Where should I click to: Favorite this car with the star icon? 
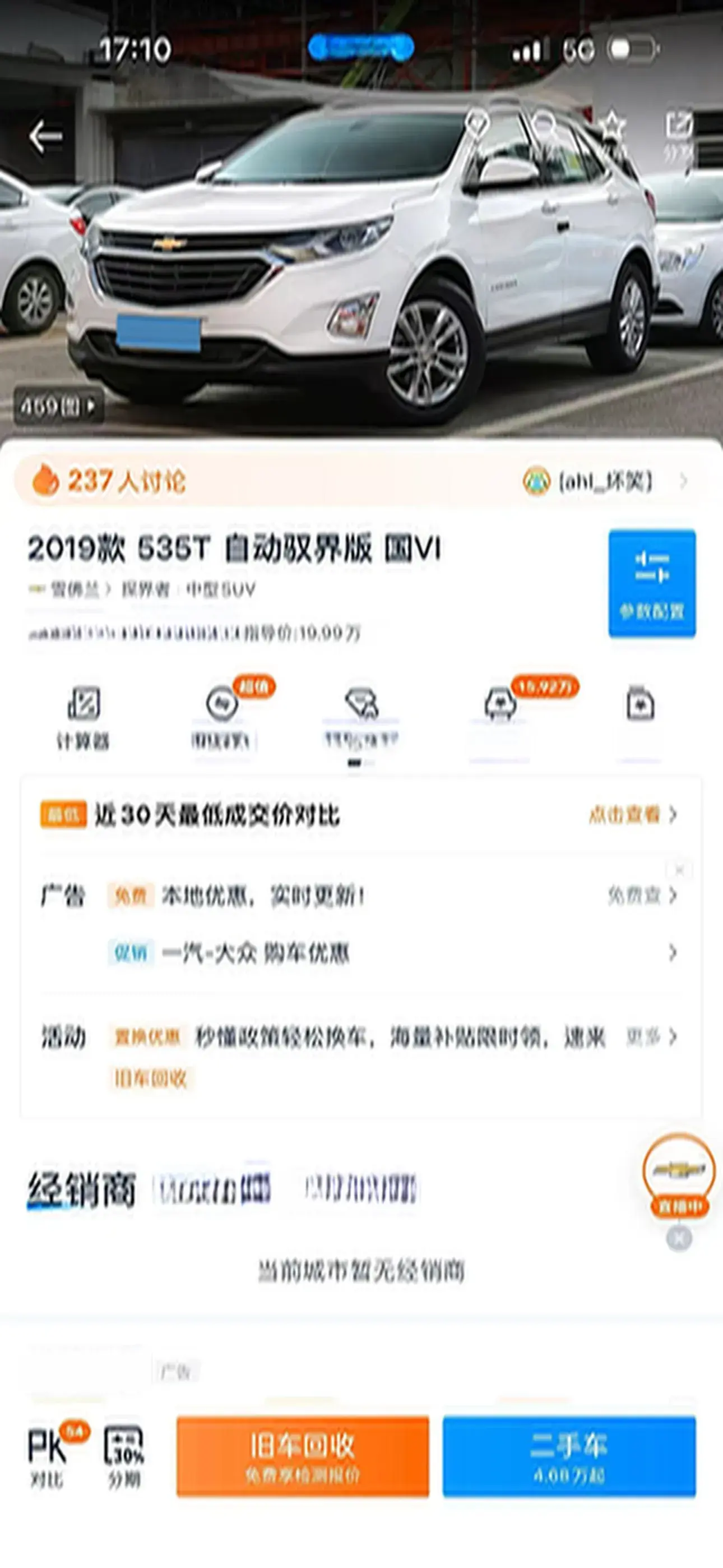[611, 129]
